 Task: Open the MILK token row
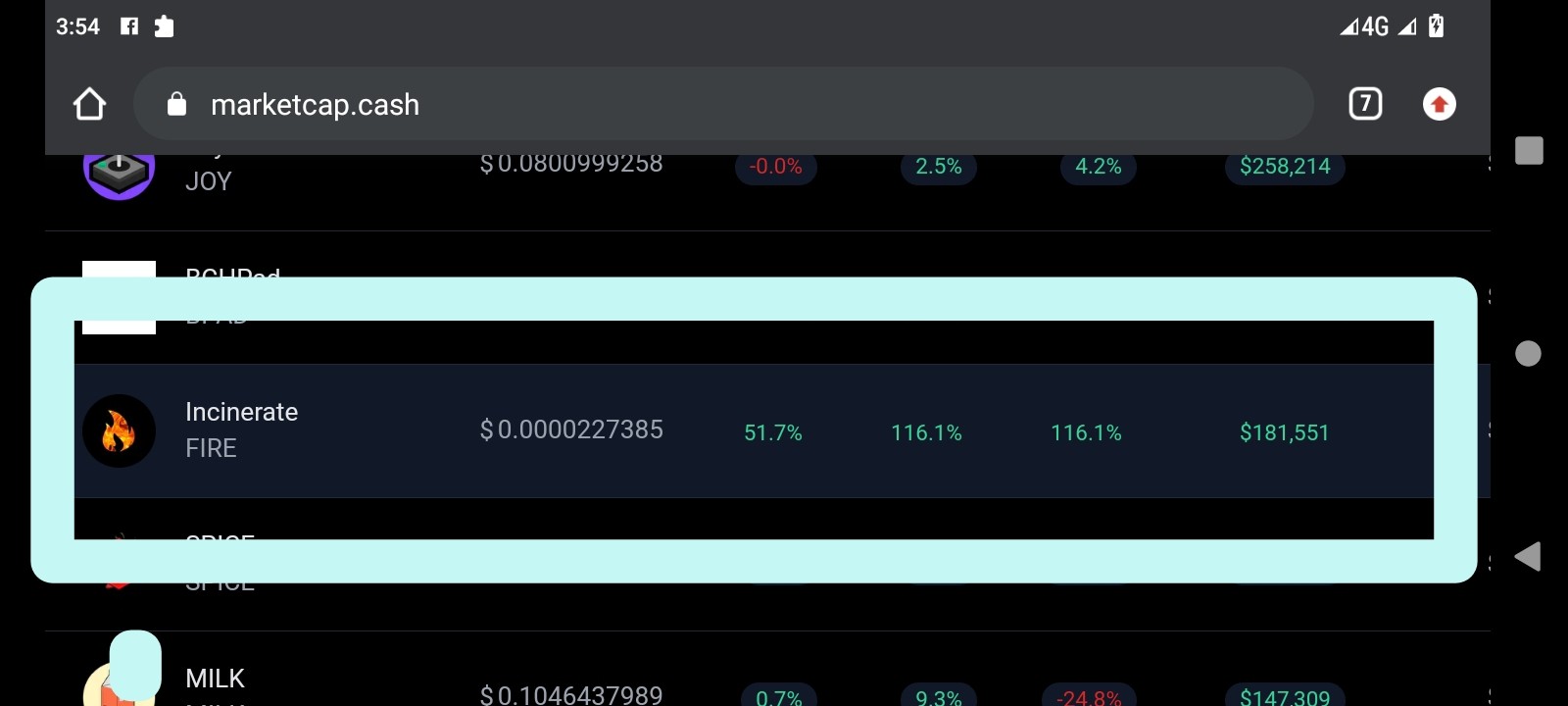(x=767, y=669)
